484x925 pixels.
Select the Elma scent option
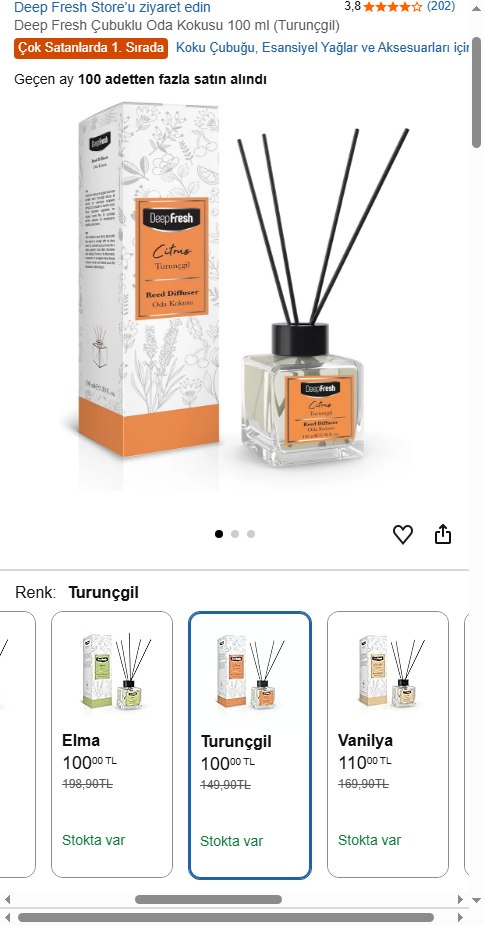pos(112,744)
